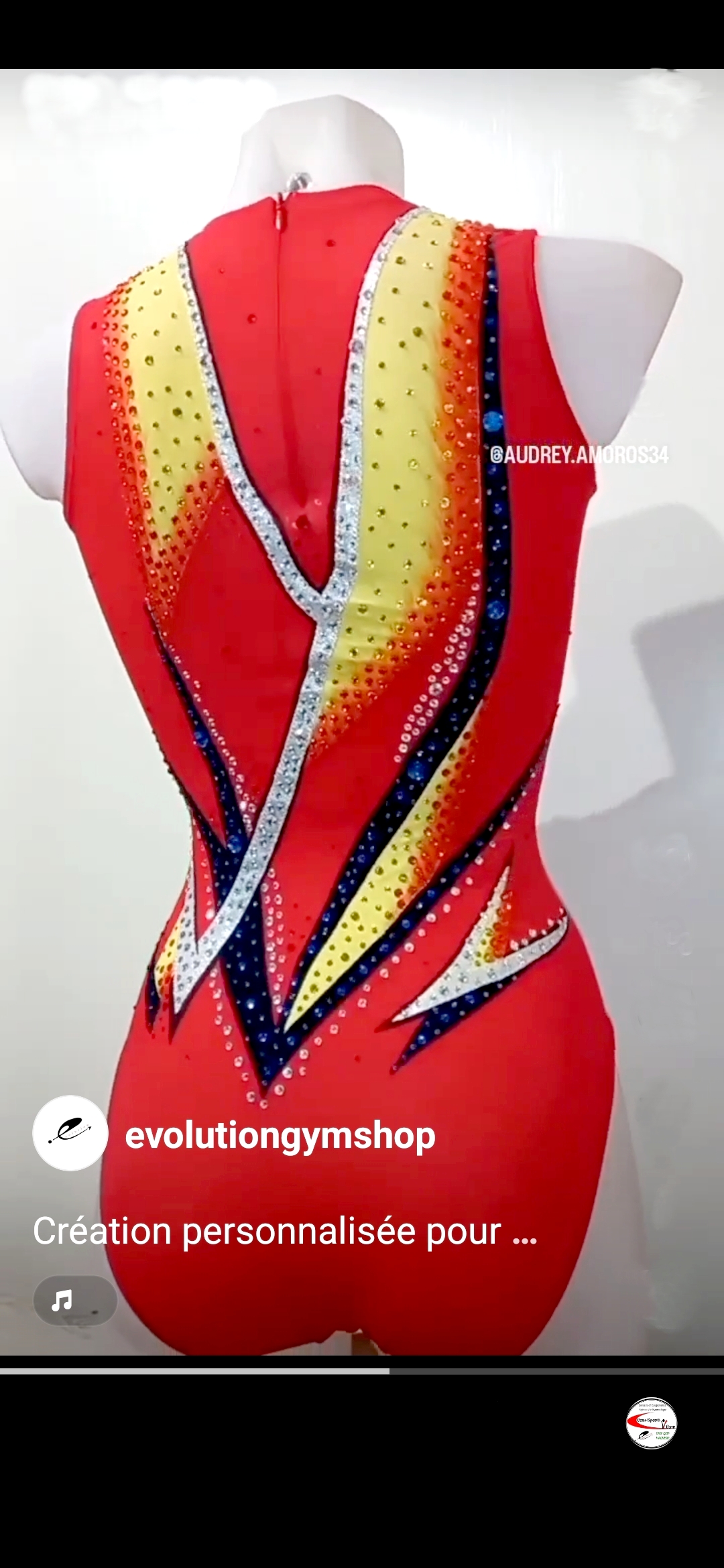Expand the caption "Création personnalisée pour …"
The image size is (724, 1568).
285,1231
